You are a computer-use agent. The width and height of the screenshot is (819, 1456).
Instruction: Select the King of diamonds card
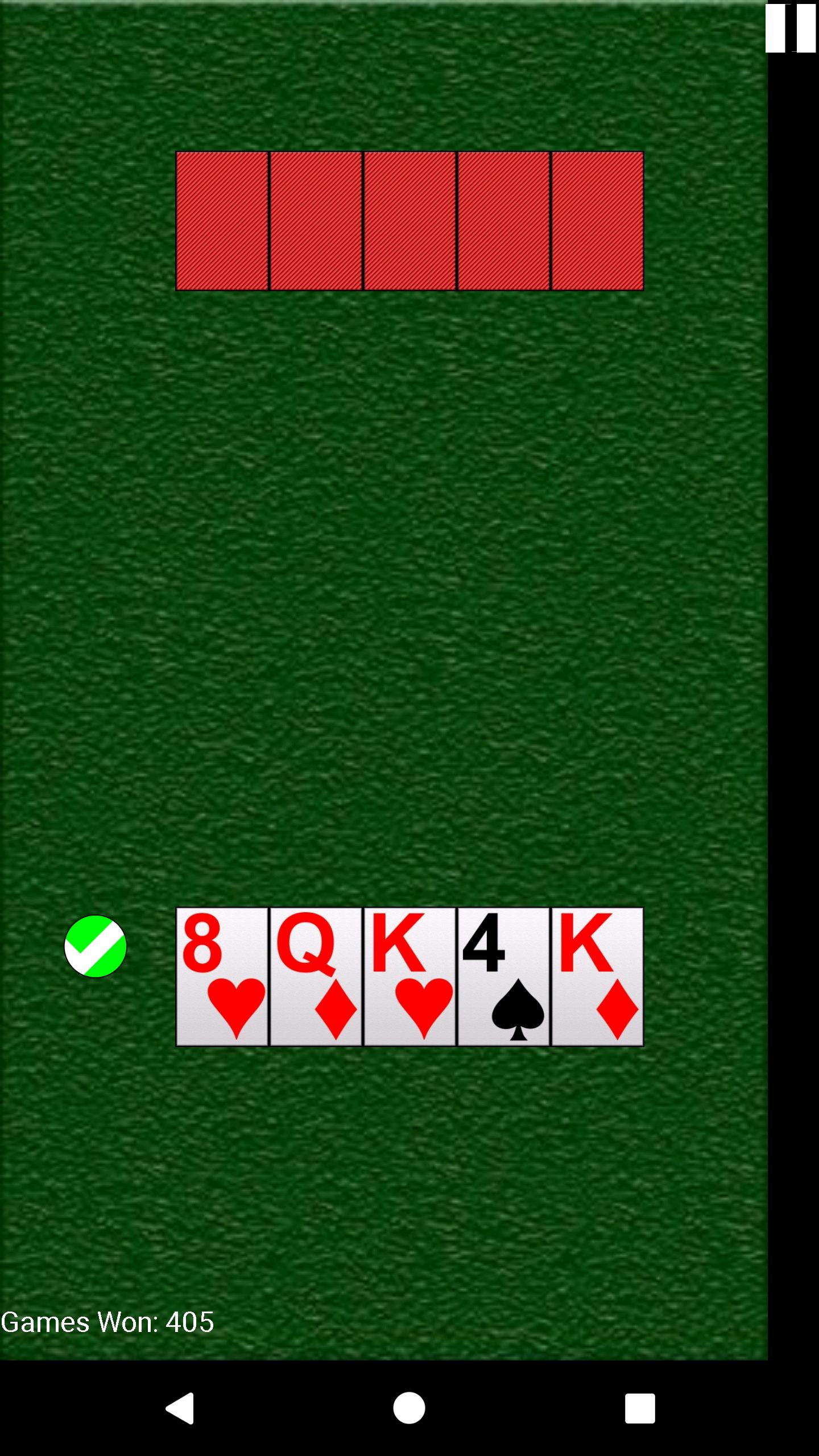[x=597, y=977]
